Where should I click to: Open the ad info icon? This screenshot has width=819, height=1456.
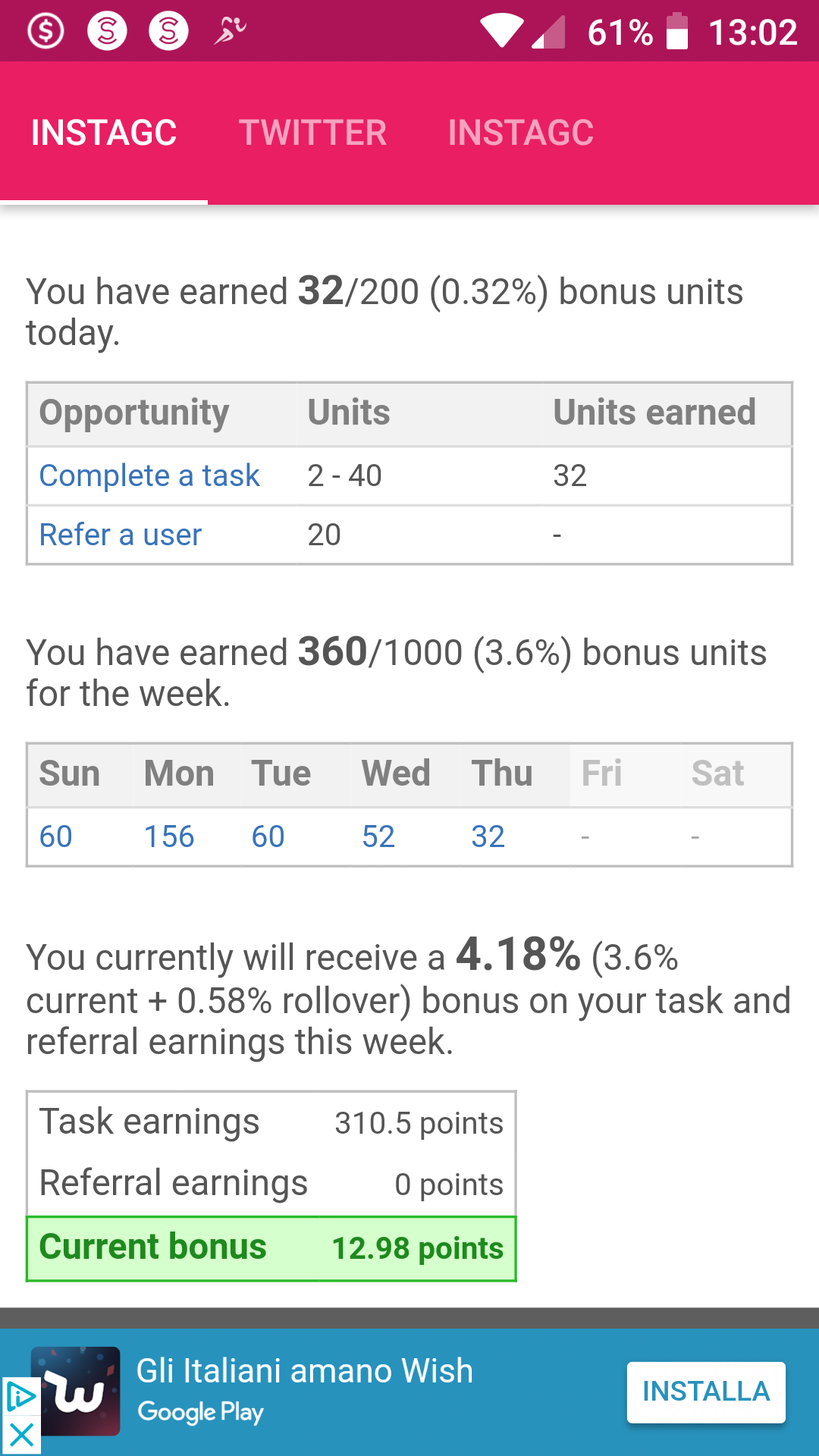pyautogui.click(x=21, y=1397)
